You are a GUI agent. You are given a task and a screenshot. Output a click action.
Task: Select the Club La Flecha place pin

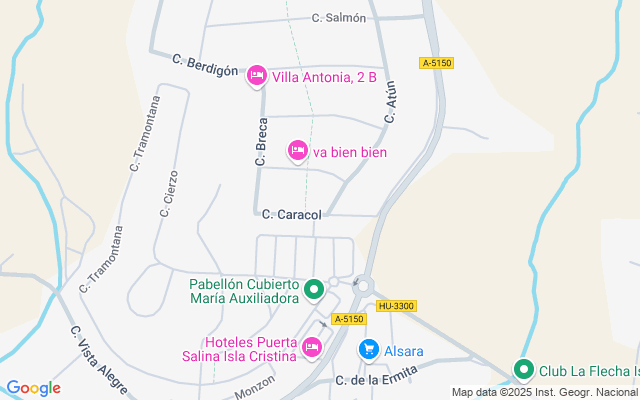(523, 370)
